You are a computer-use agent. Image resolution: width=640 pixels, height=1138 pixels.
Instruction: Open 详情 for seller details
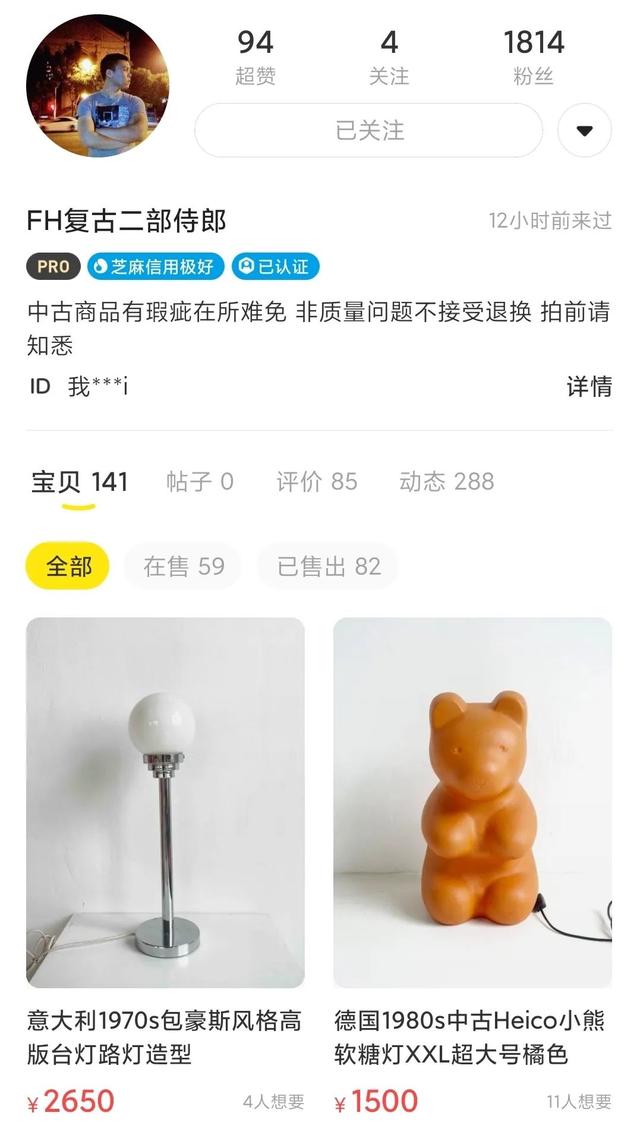click(x=589, y=386)
